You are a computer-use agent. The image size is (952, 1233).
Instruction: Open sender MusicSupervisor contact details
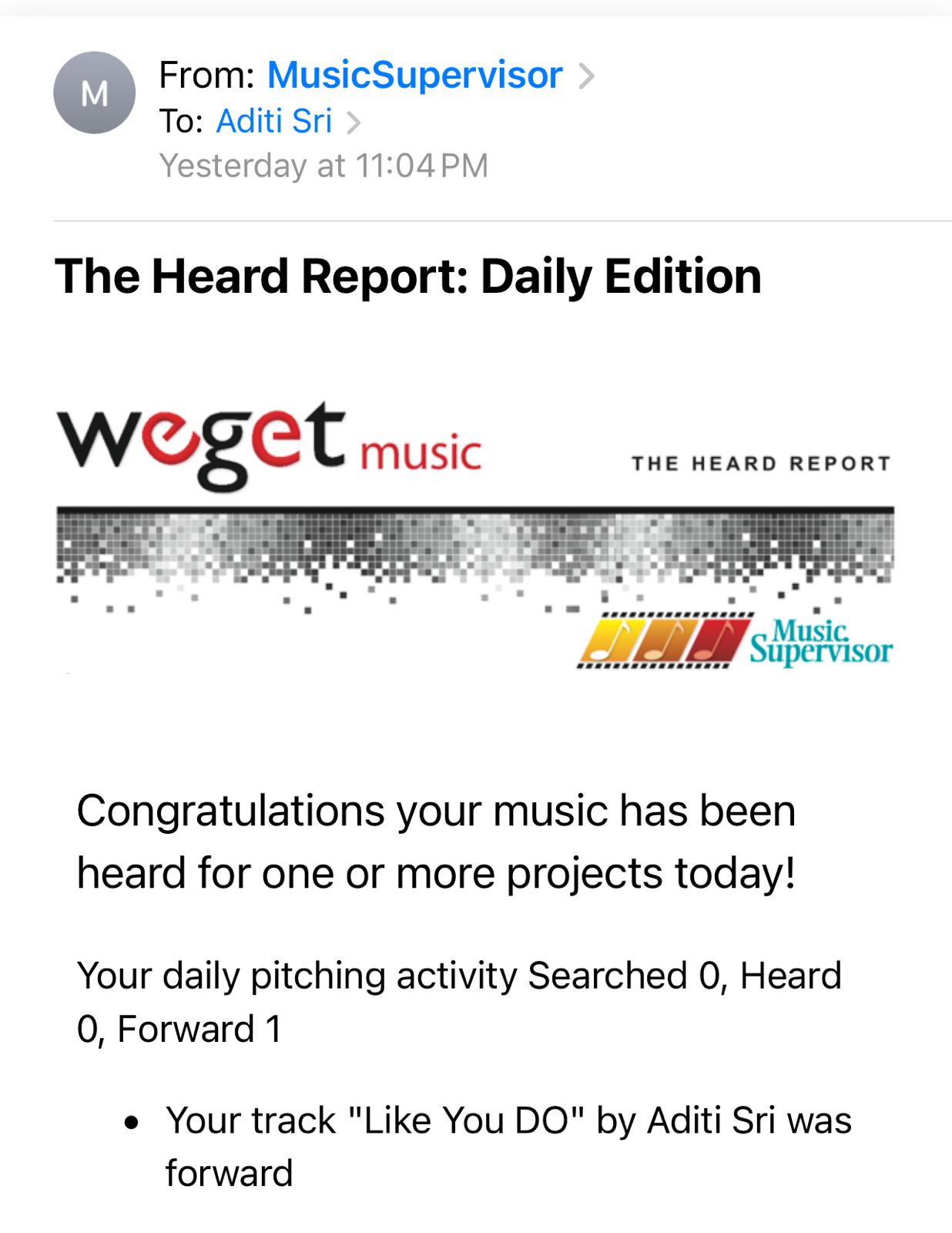tap(414, 76)
